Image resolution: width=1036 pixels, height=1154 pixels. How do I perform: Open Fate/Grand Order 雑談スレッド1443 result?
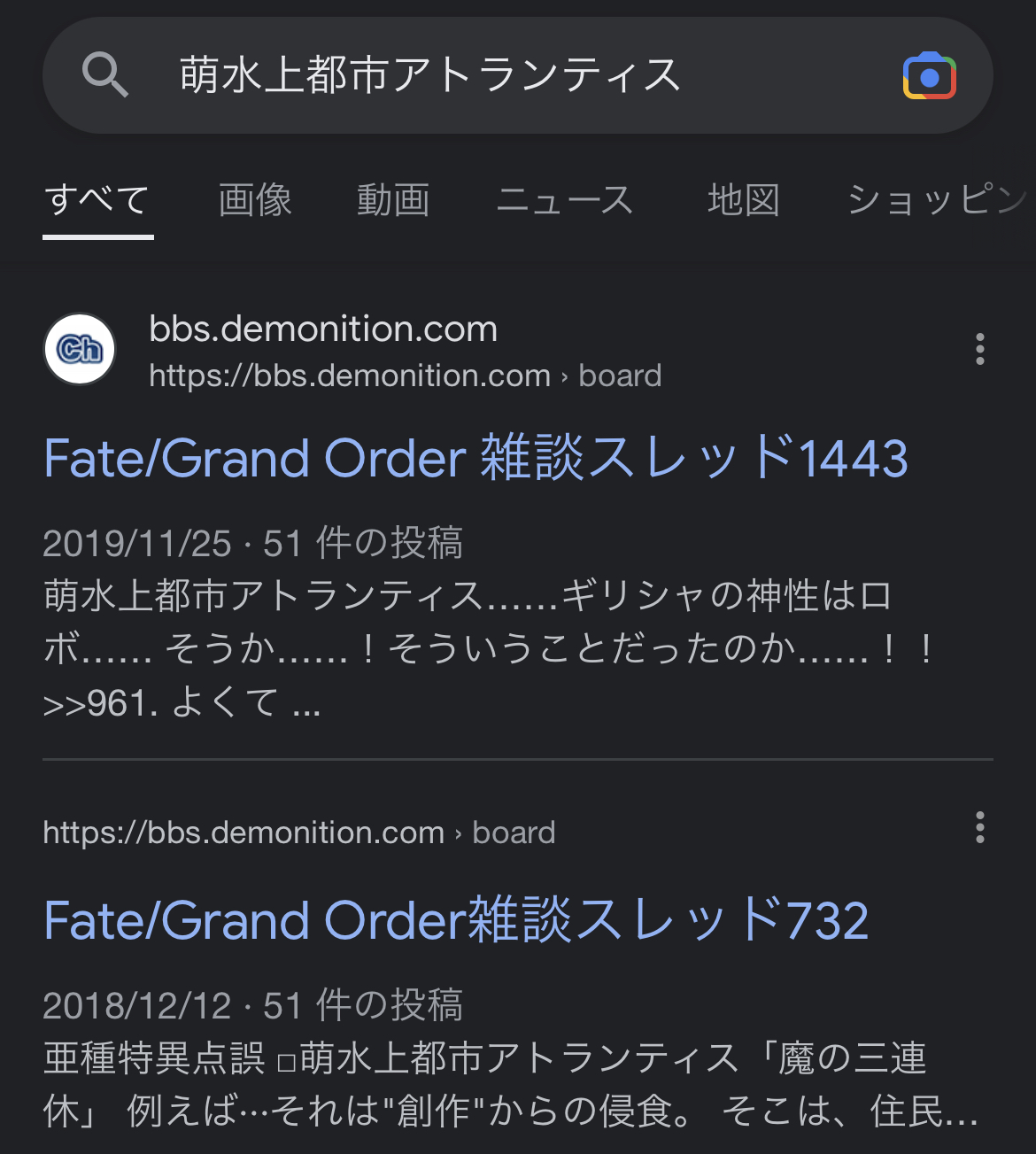click(x=476, y=459)
